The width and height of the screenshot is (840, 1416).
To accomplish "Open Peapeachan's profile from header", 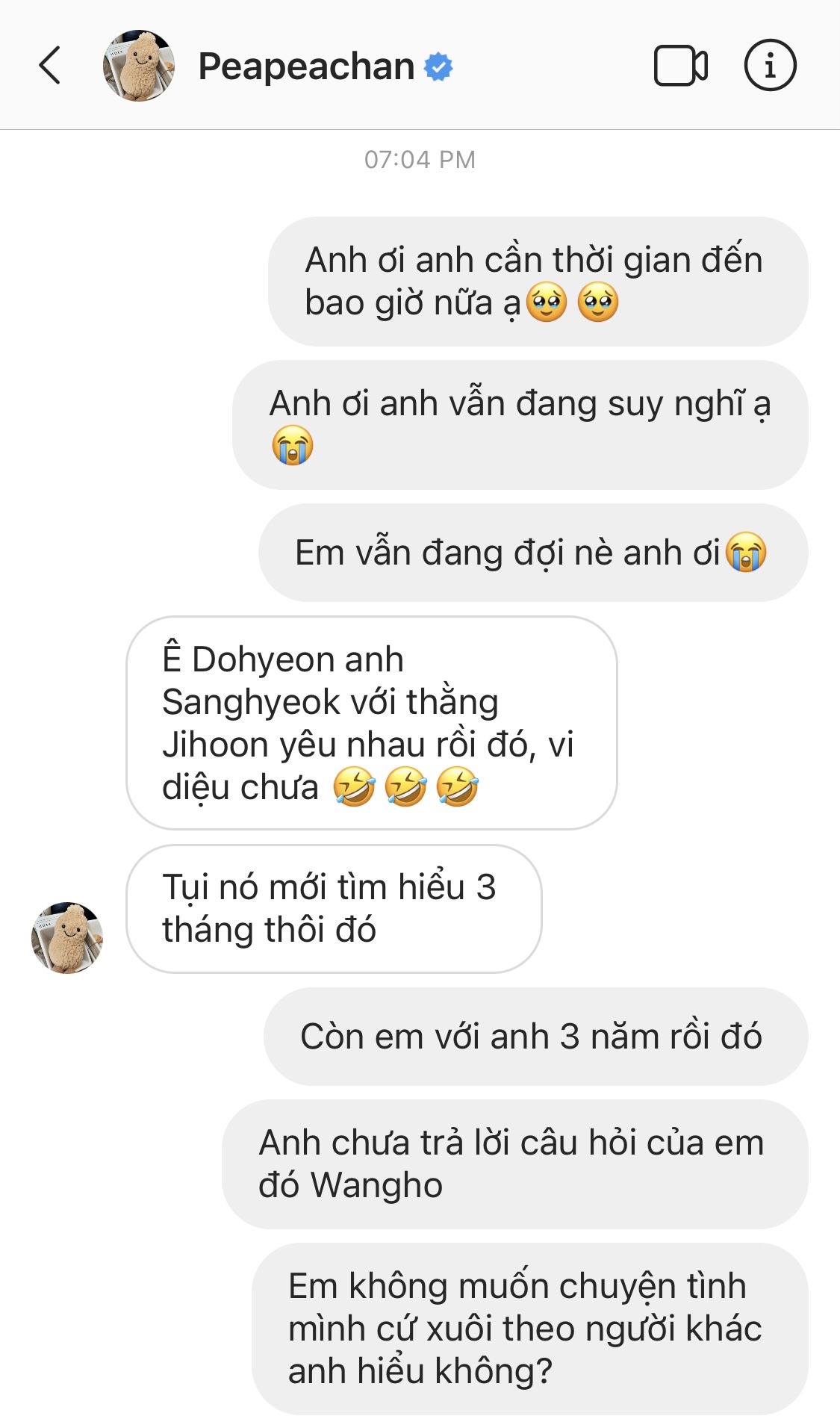I will point(305,66).
